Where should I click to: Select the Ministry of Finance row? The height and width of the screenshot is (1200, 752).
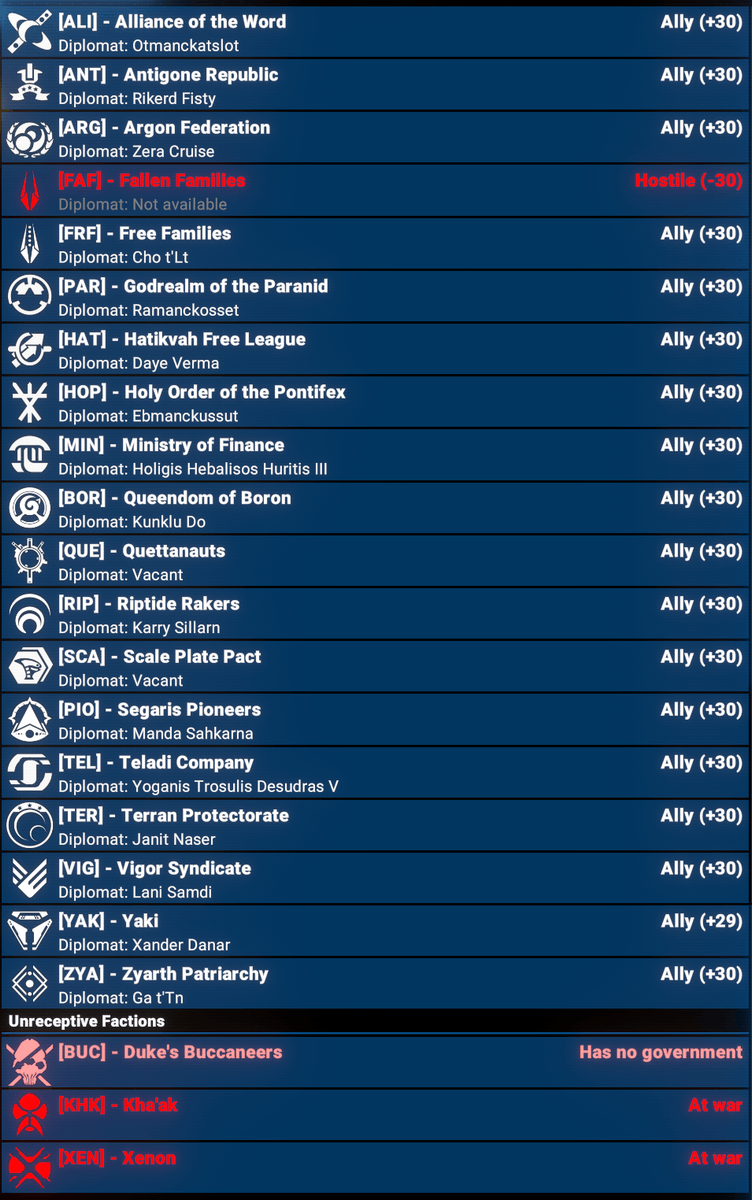click(x=376, y=456)
